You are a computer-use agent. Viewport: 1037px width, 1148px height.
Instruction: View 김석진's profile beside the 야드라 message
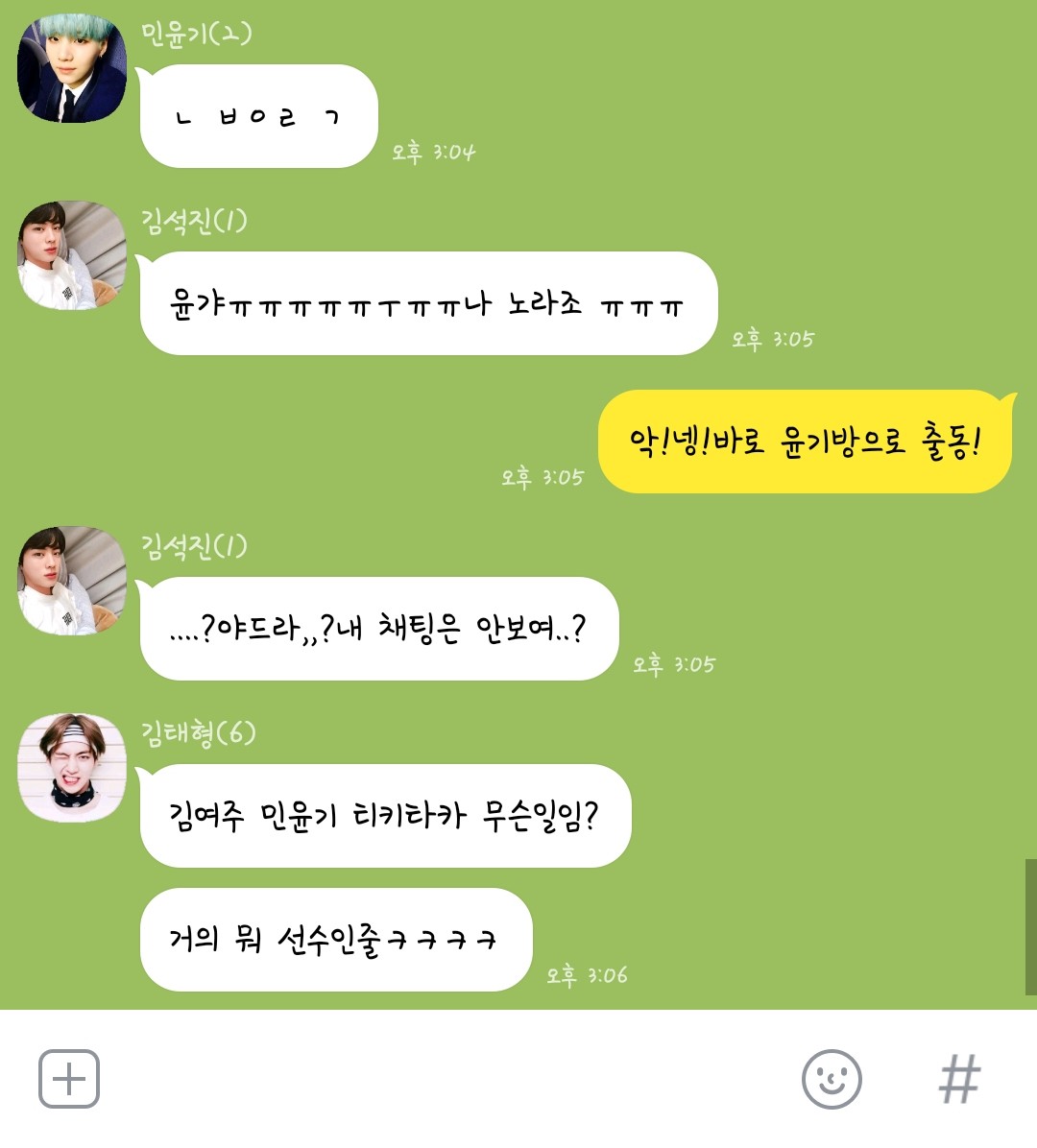tap(72, 581)
